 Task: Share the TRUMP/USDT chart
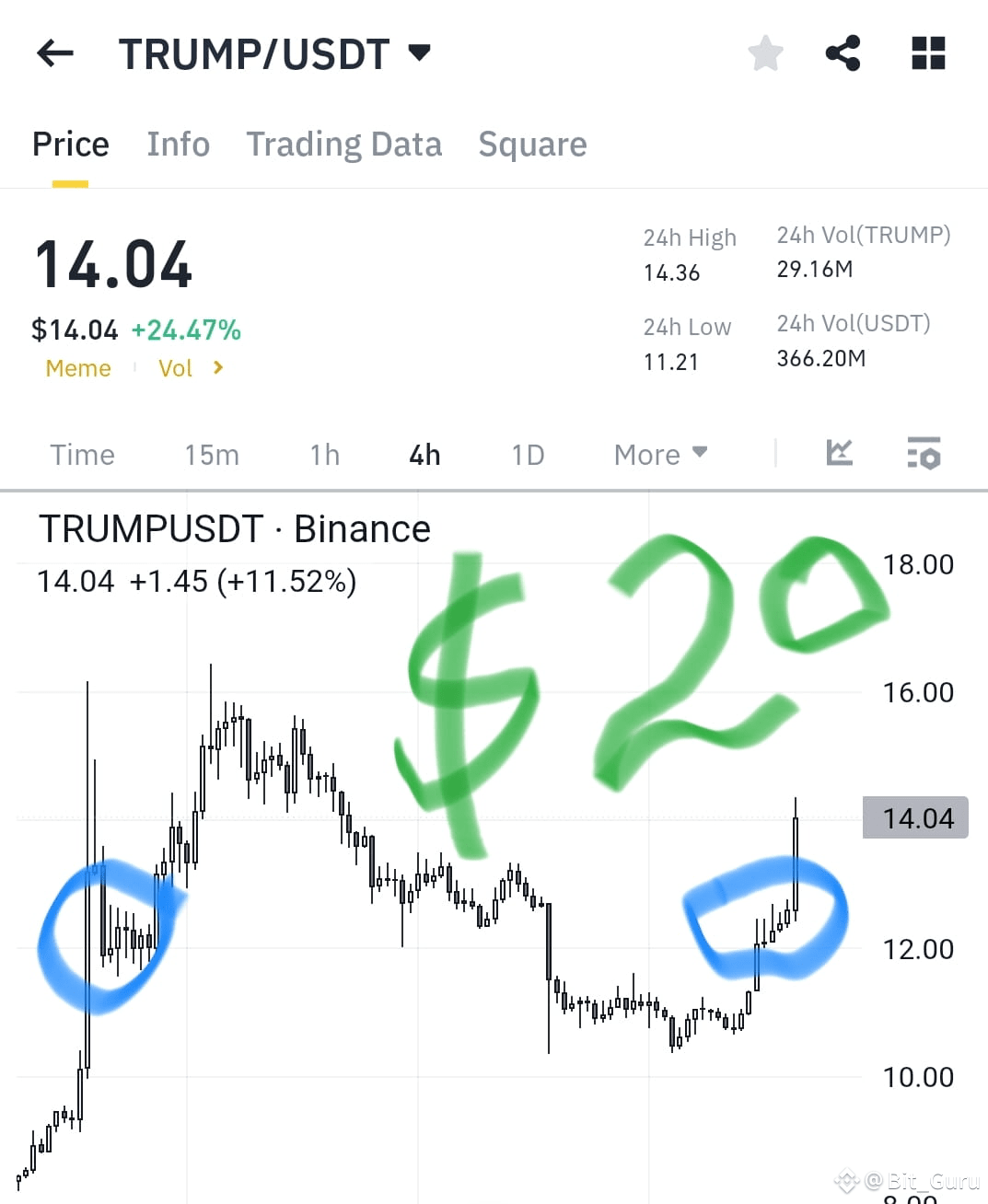[x=843, y=53]
